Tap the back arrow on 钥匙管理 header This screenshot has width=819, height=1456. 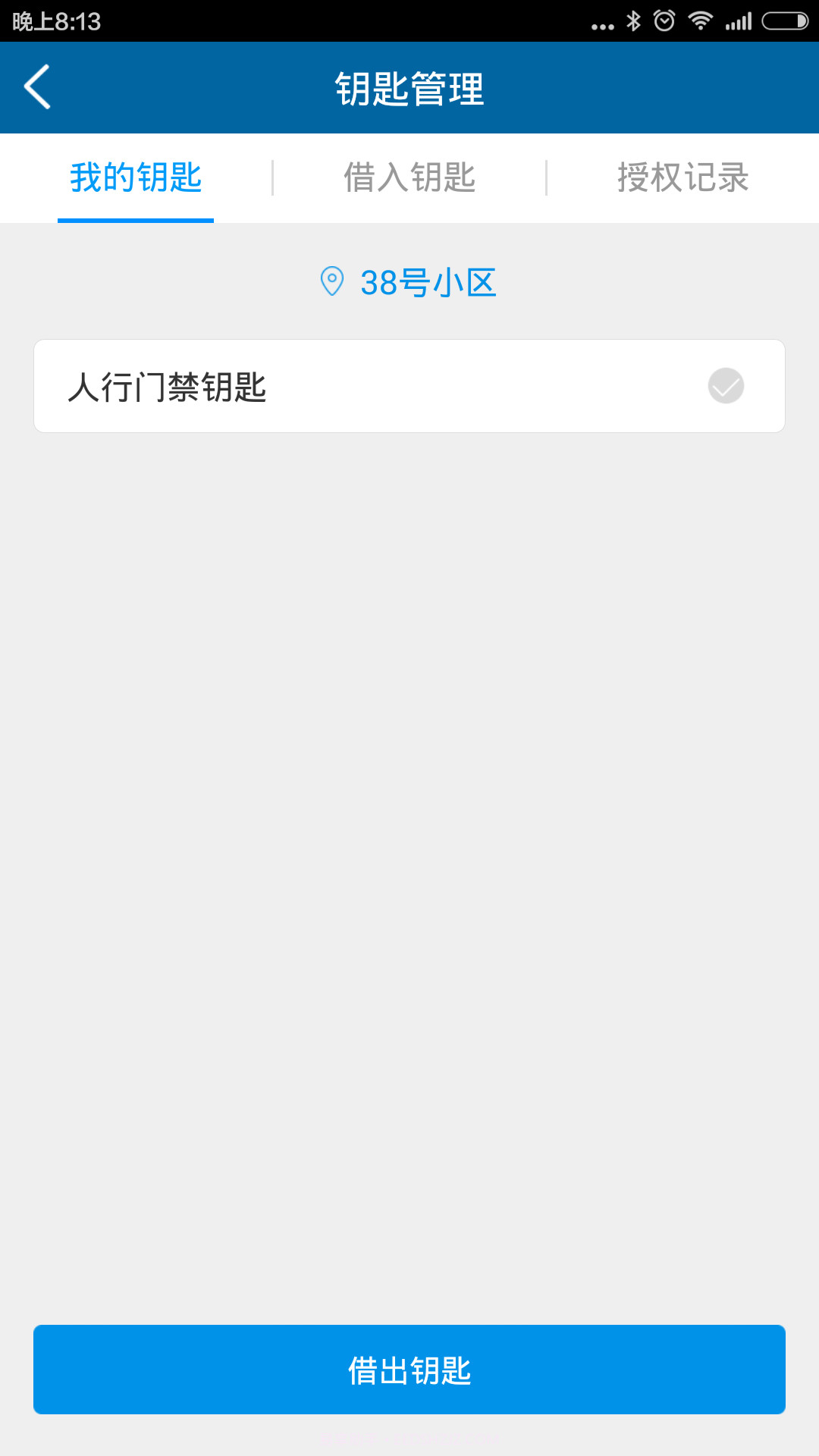[x=38, y=87]
